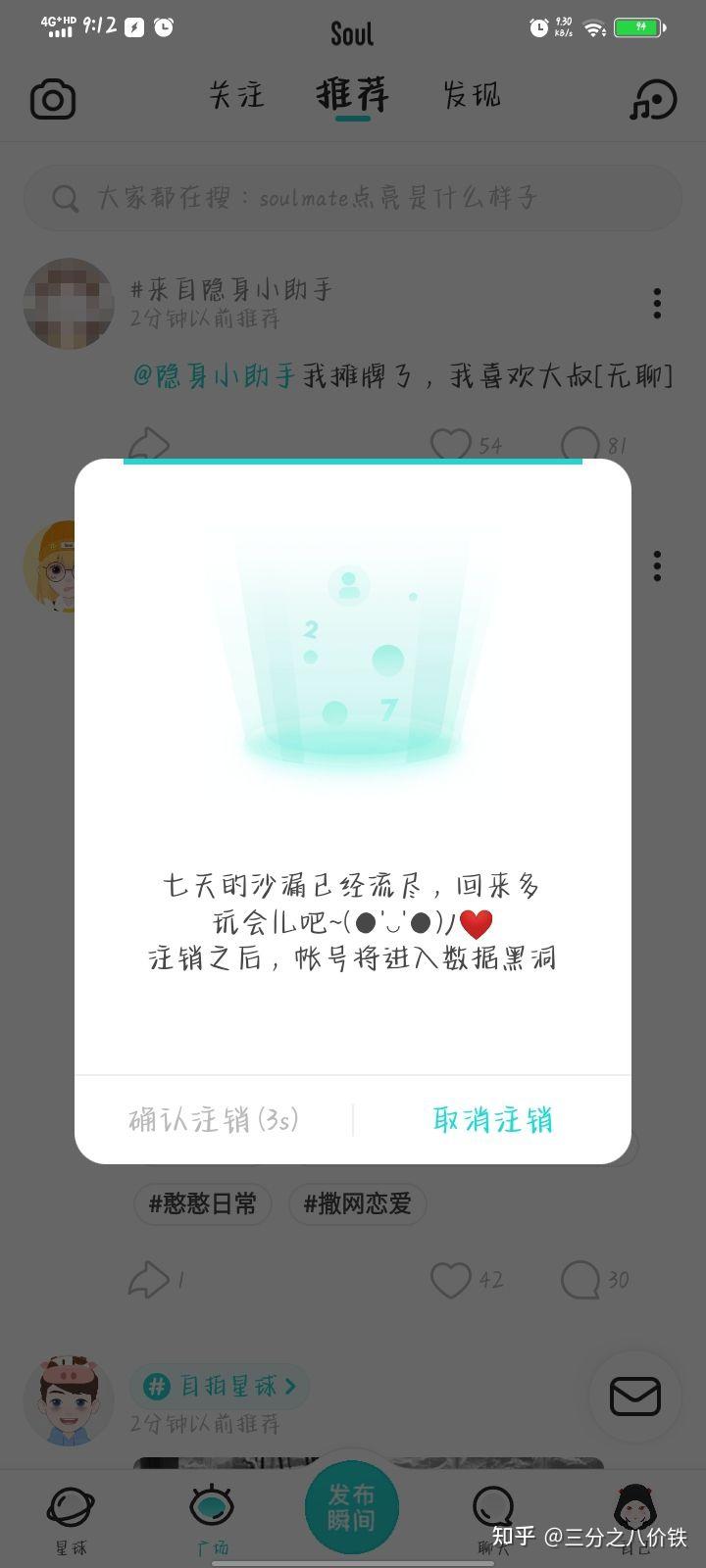Open the three-dot menu on the first post
This screenshot has height=1568, width=706.
click(656, 304)
